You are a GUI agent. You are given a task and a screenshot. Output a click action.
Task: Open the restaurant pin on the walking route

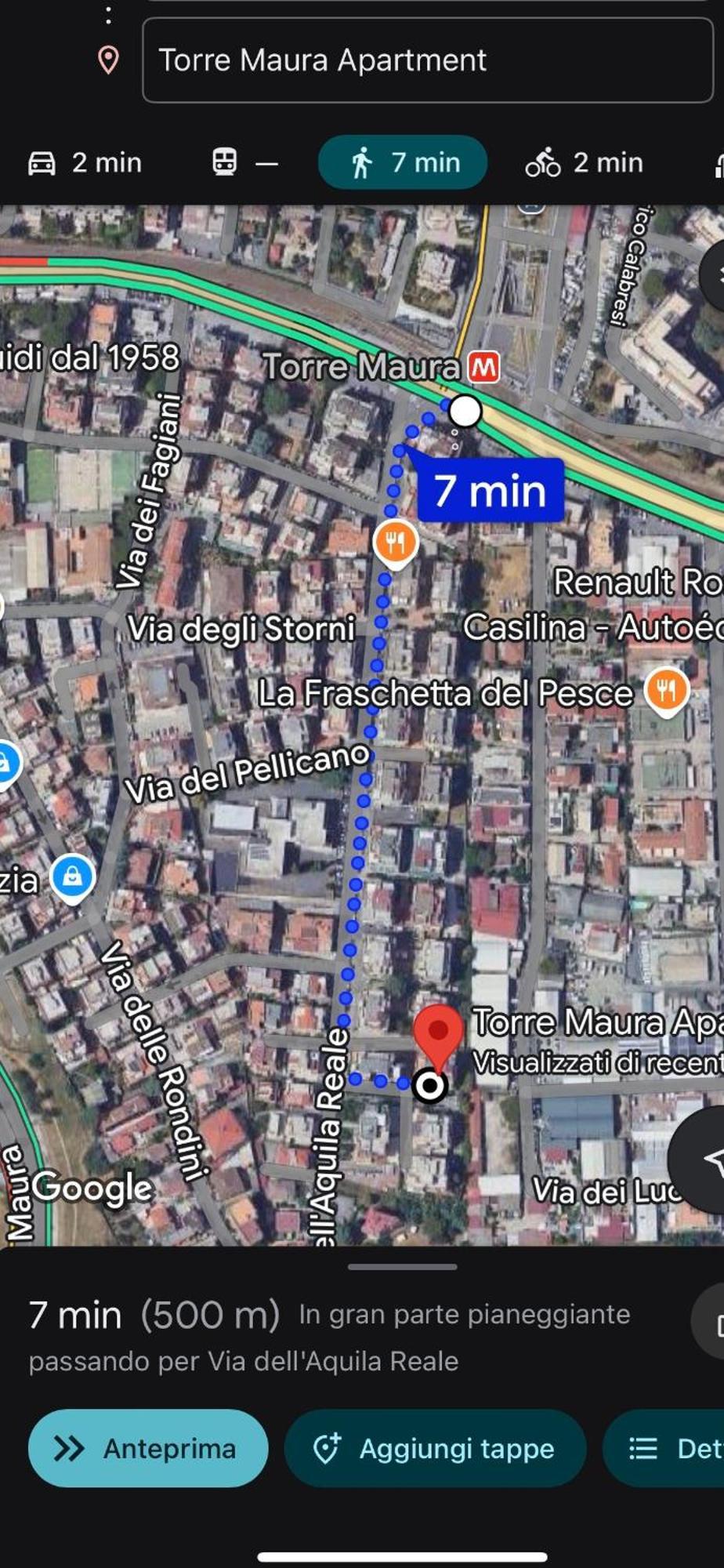396,542
